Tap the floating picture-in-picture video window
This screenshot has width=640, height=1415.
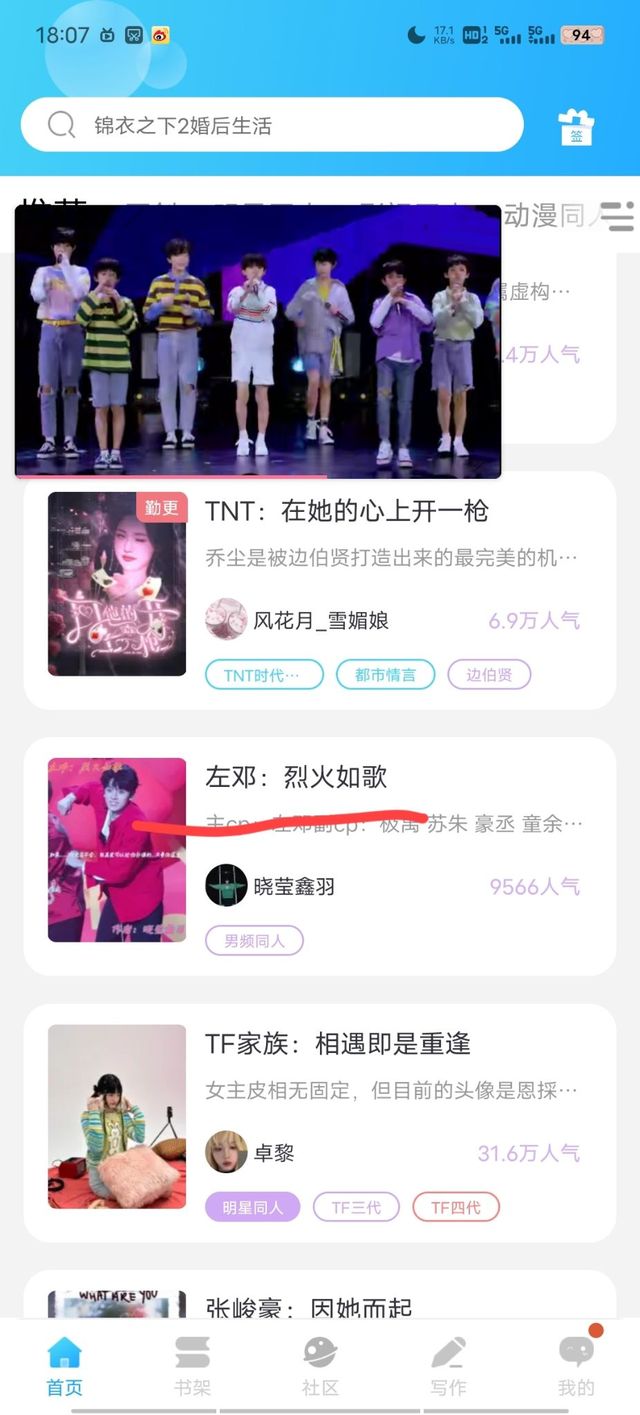pyautogui.click(x=258, y=341)
